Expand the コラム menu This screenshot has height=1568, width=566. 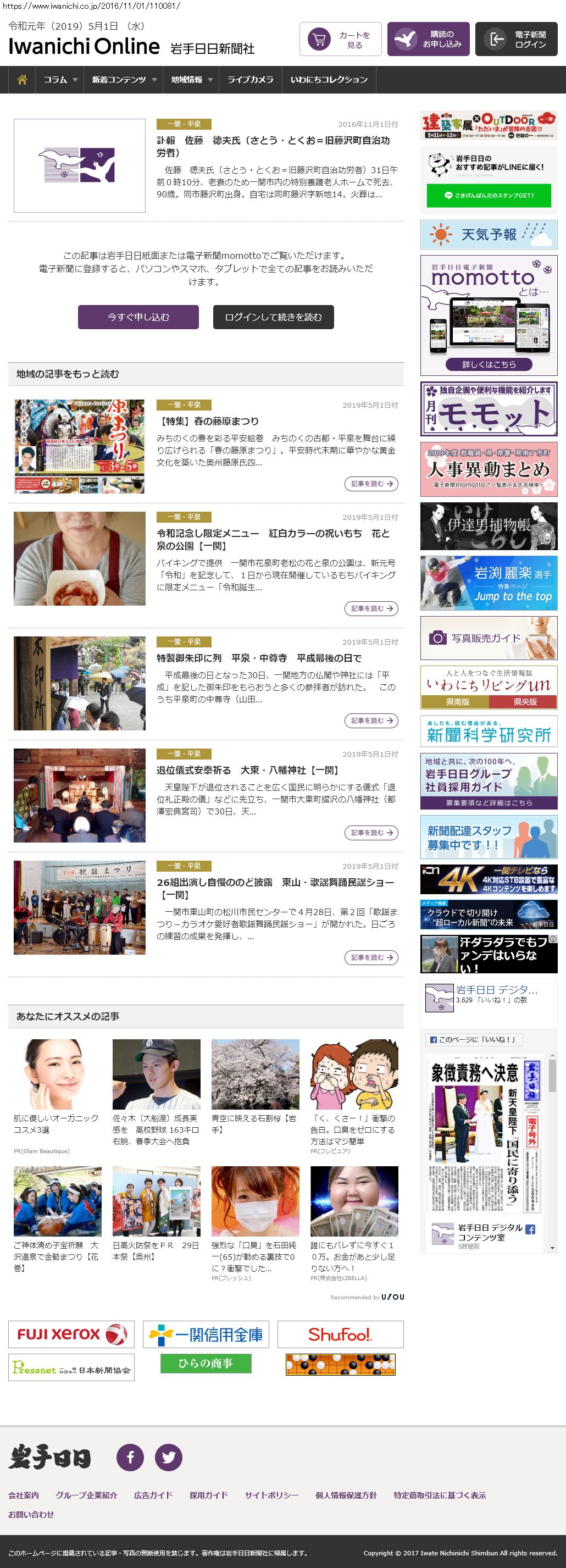pyautogui.click(x=60, y=80)
